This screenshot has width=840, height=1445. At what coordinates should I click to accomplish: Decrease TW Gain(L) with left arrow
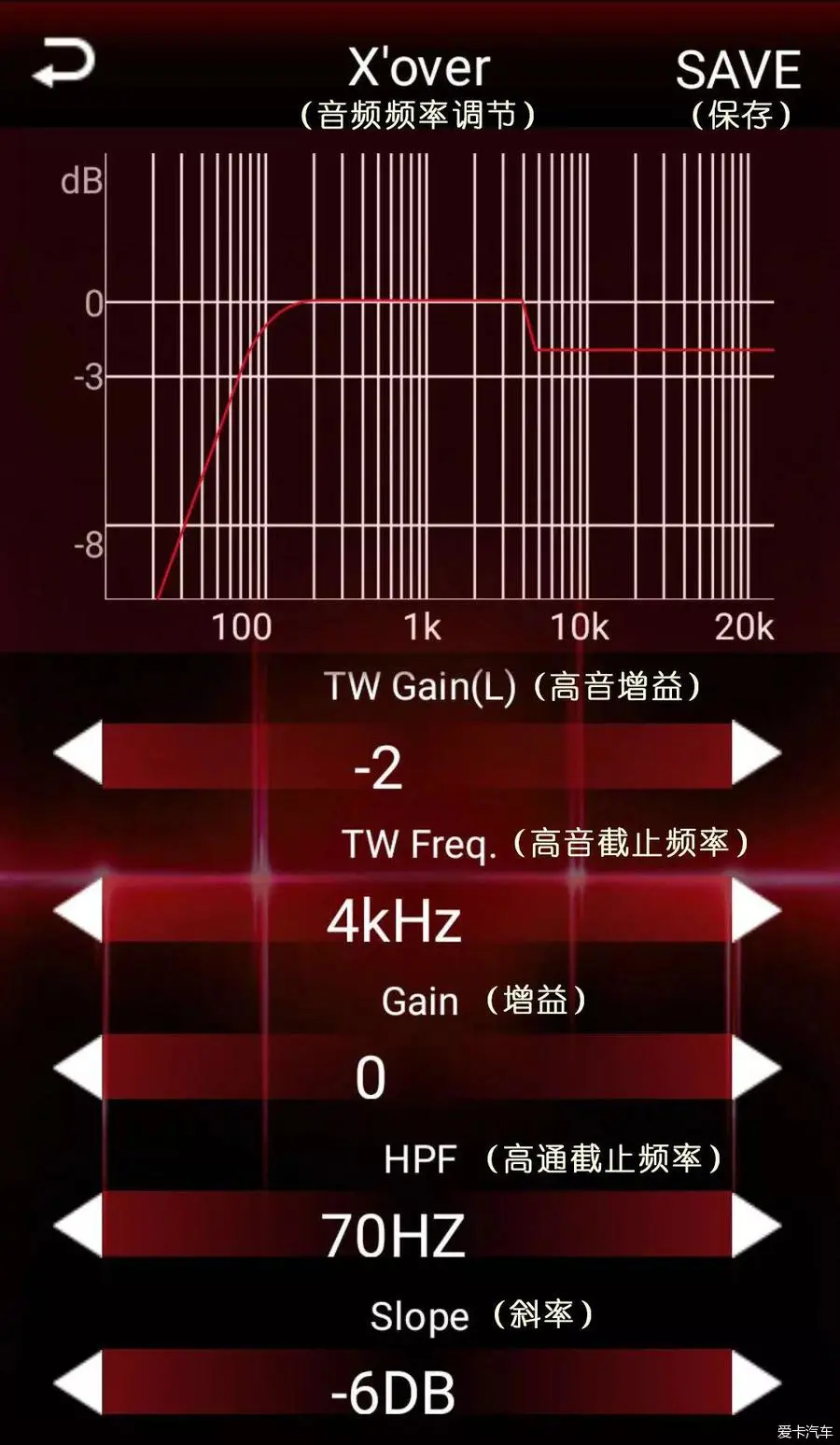tap(78, 752)
